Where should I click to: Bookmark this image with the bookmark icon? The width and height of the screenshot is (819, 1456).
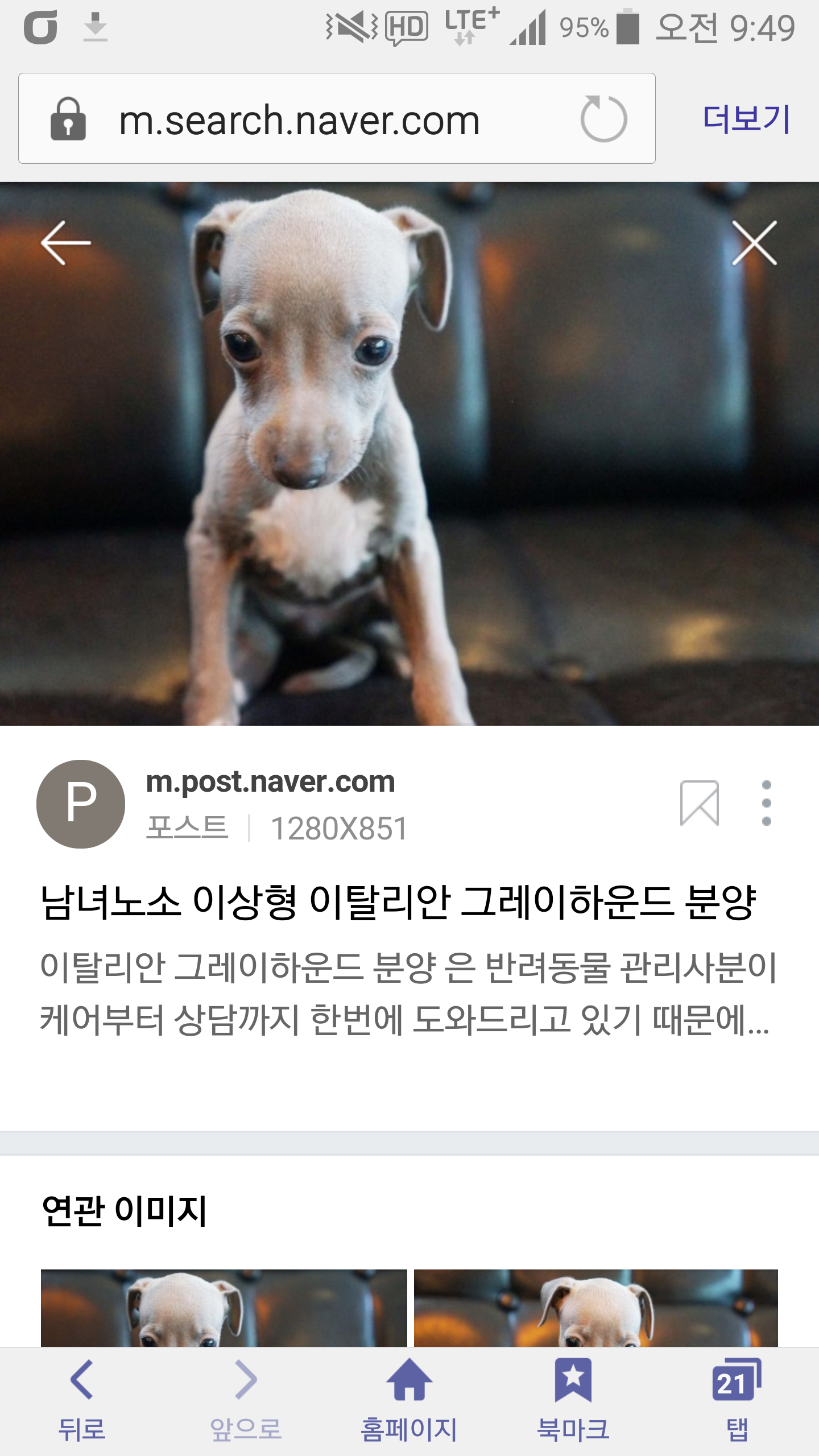(x=700, y=803)
